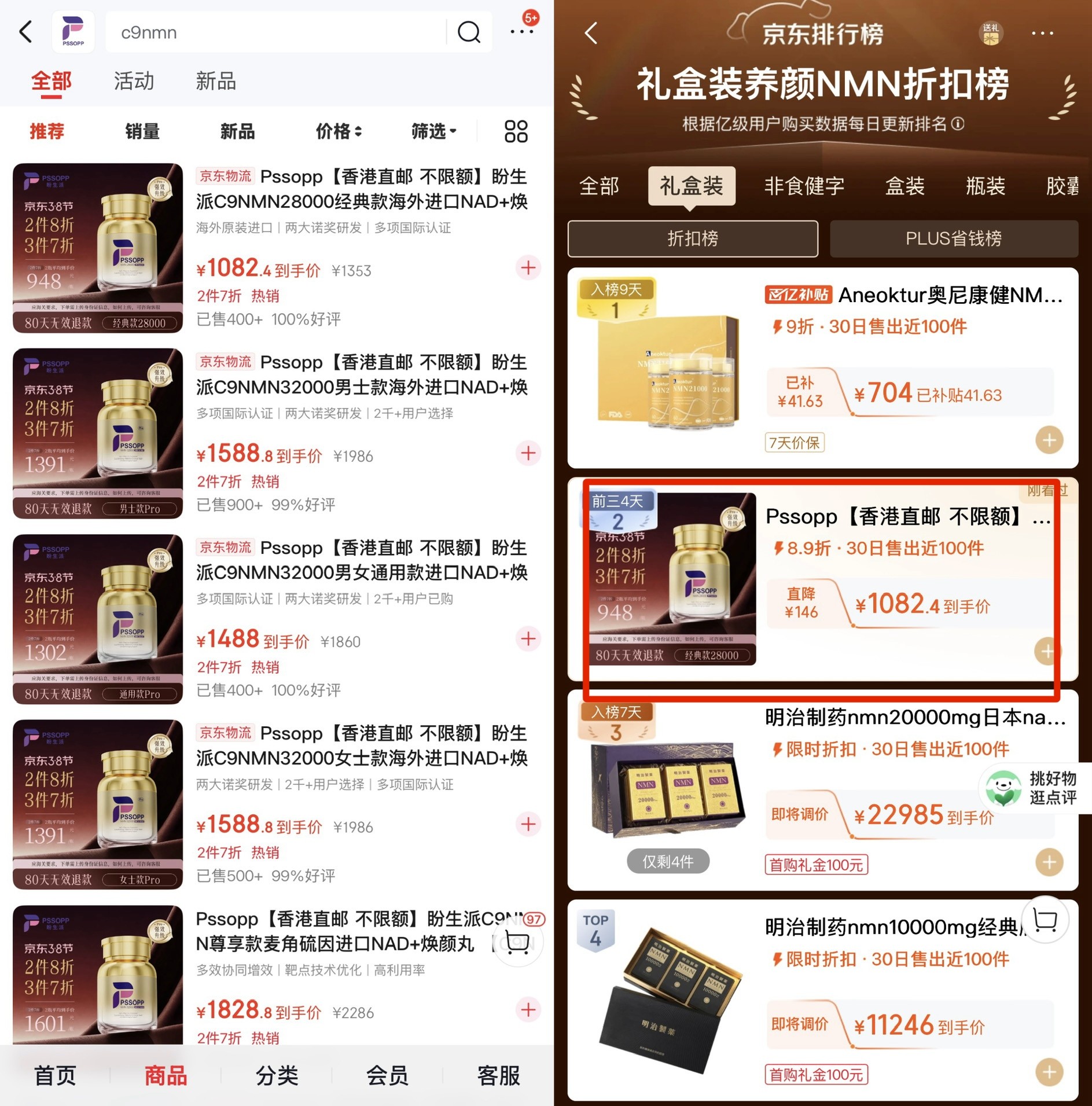This screenshot has height=1106, width=1092.
Task: Open the 筛选 filter dropdown
Action: pos(433,131)
